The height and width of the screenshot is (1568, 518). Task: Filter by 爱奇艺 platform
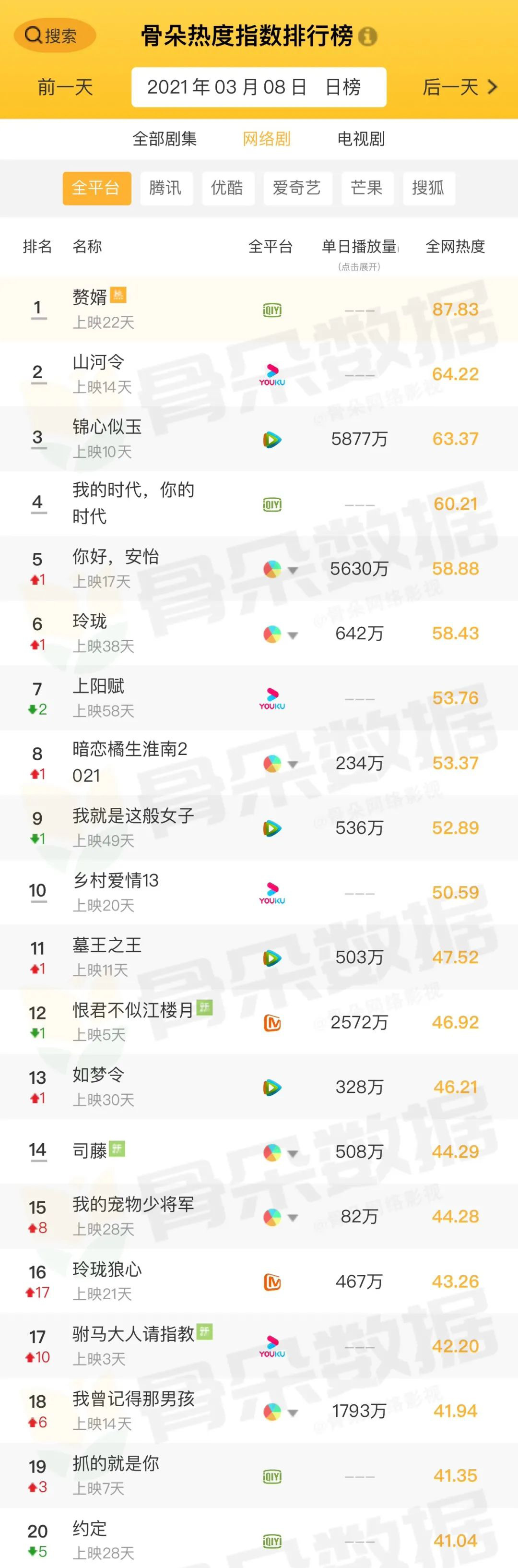coord(297,188)
